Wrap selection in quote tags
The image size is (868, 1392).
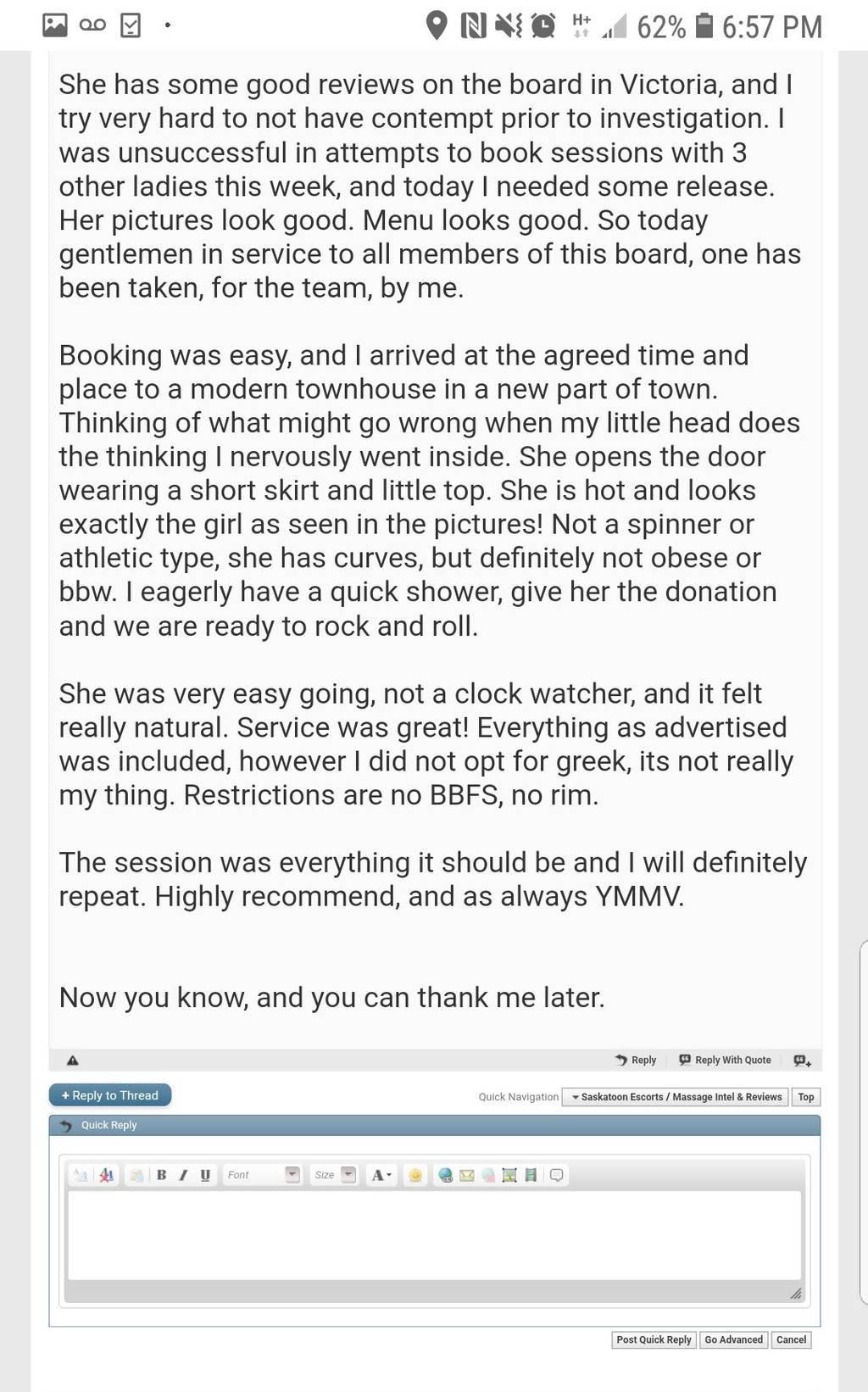(x=557, y=1175)
